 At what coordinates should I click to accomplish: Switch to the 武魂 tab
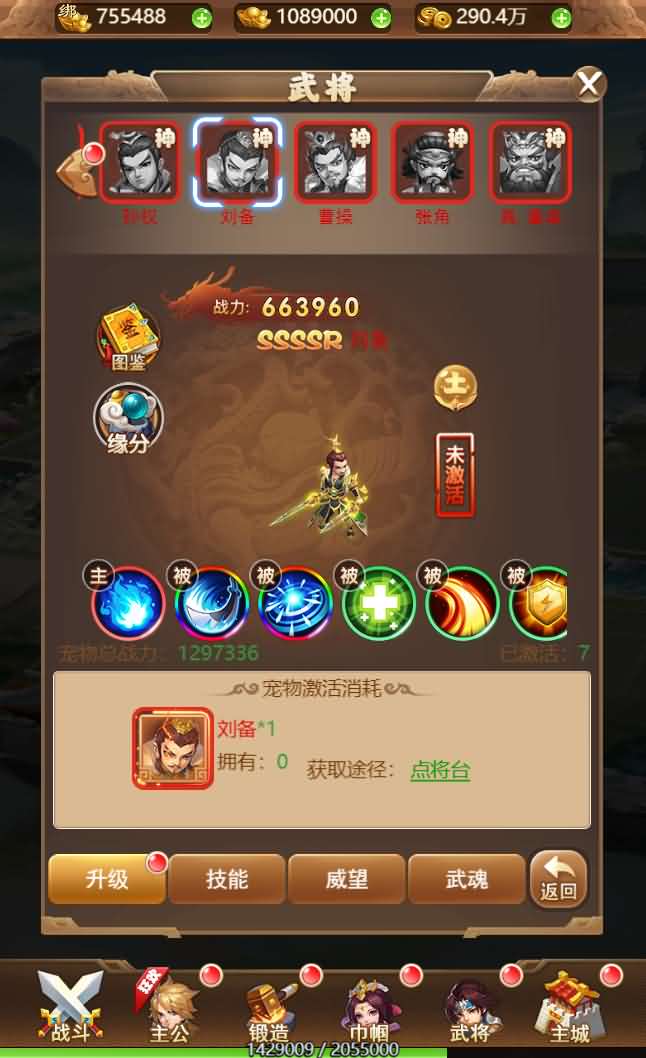coord(467,879)
